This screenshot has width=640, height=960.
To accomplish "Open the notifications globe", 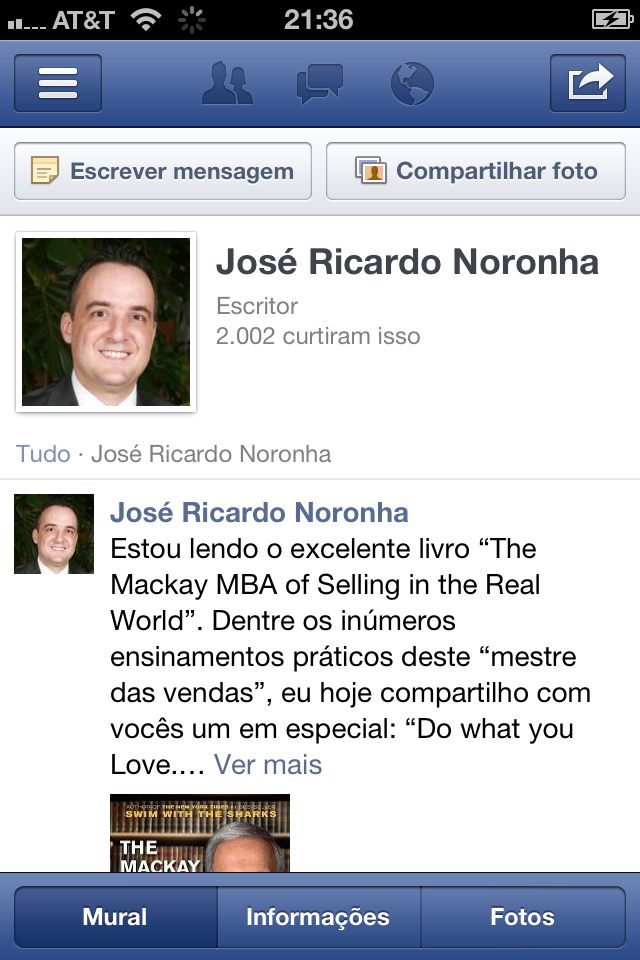I will coord(411,83).
